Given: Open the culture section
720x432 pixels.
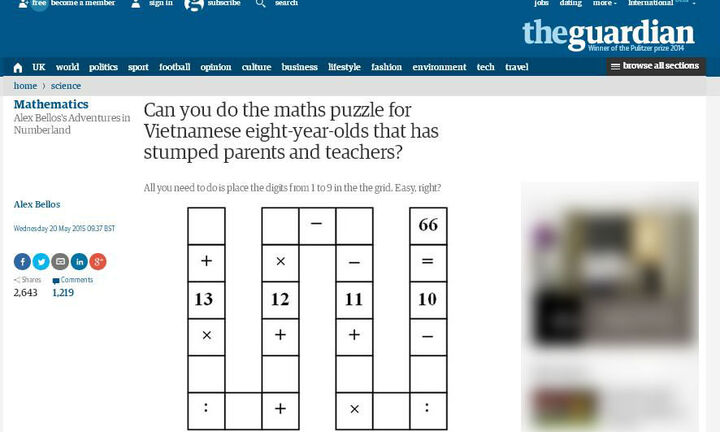Looking at the screenshot, I should pyautogui.click(x=256, y=67).
